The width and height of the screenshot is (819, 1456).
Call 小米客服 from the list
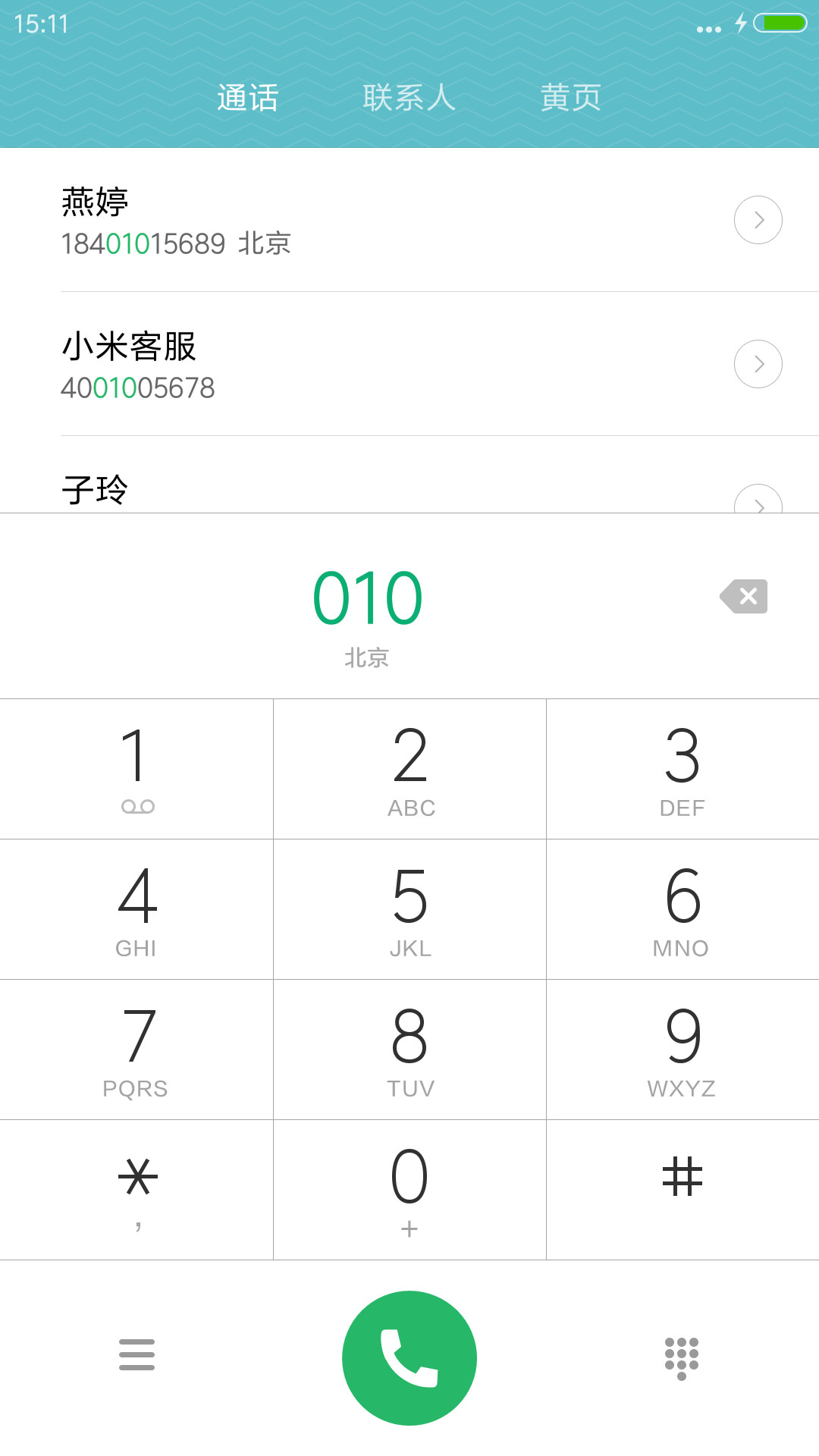point(394,364)
